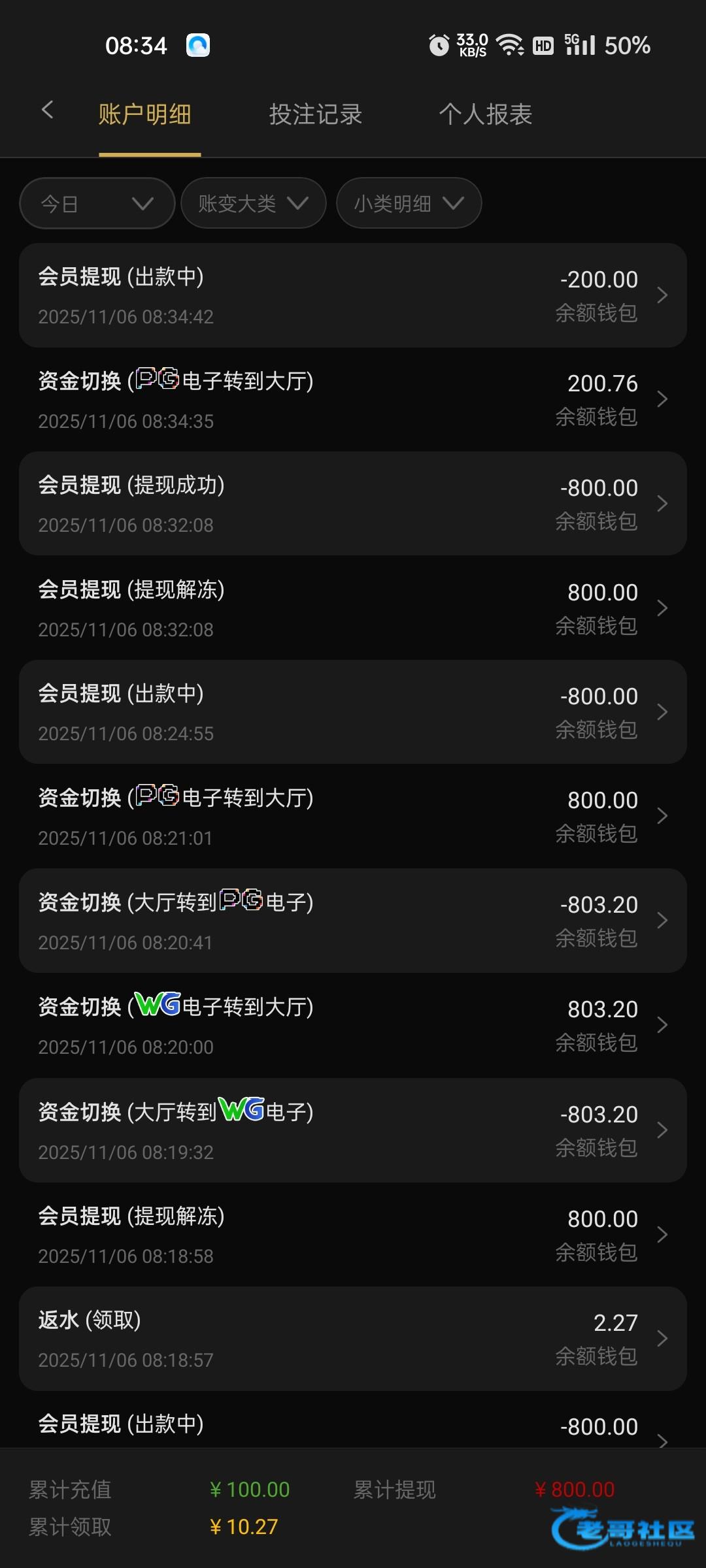Open the WG电子转到大厅 803.20 record

pos(353,1025)
